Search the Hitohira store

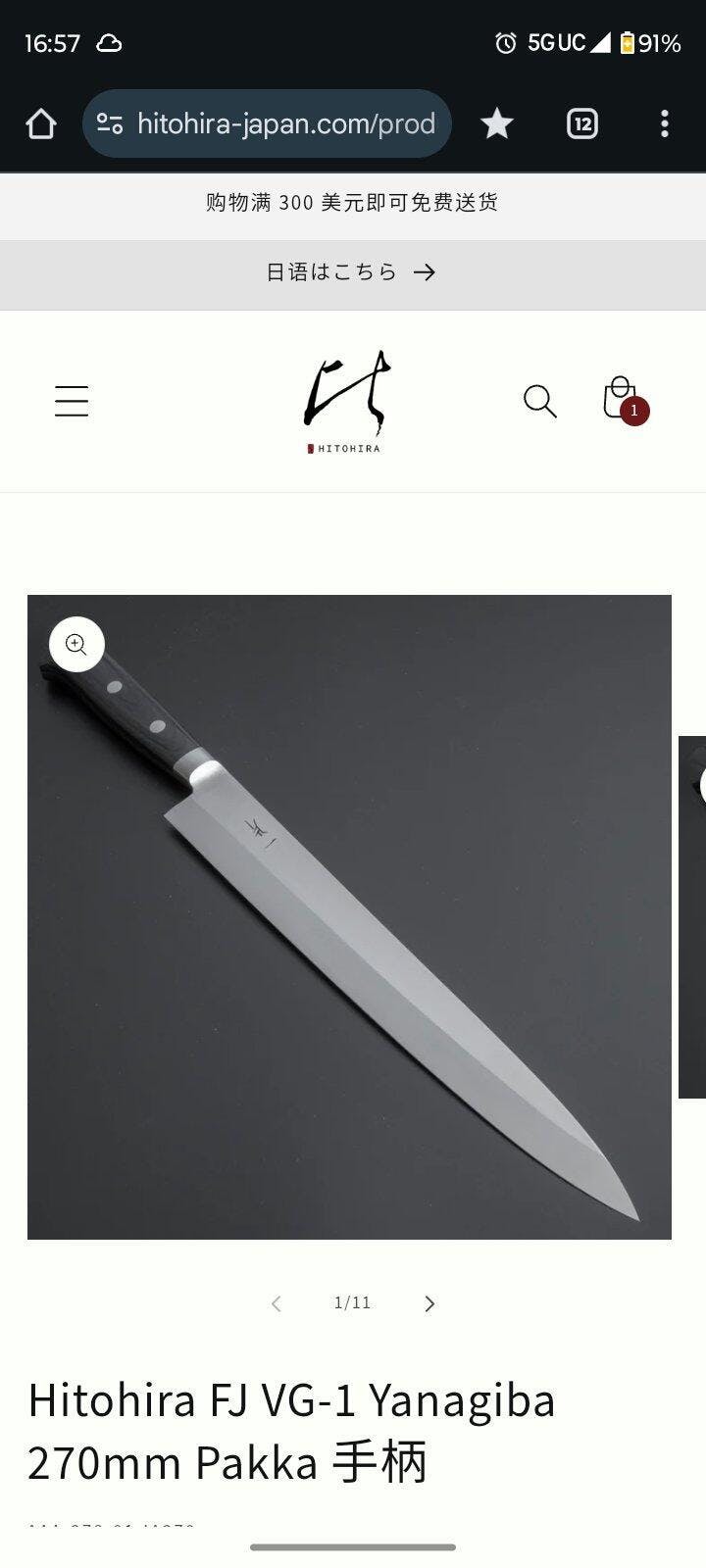tap(539, 401)
